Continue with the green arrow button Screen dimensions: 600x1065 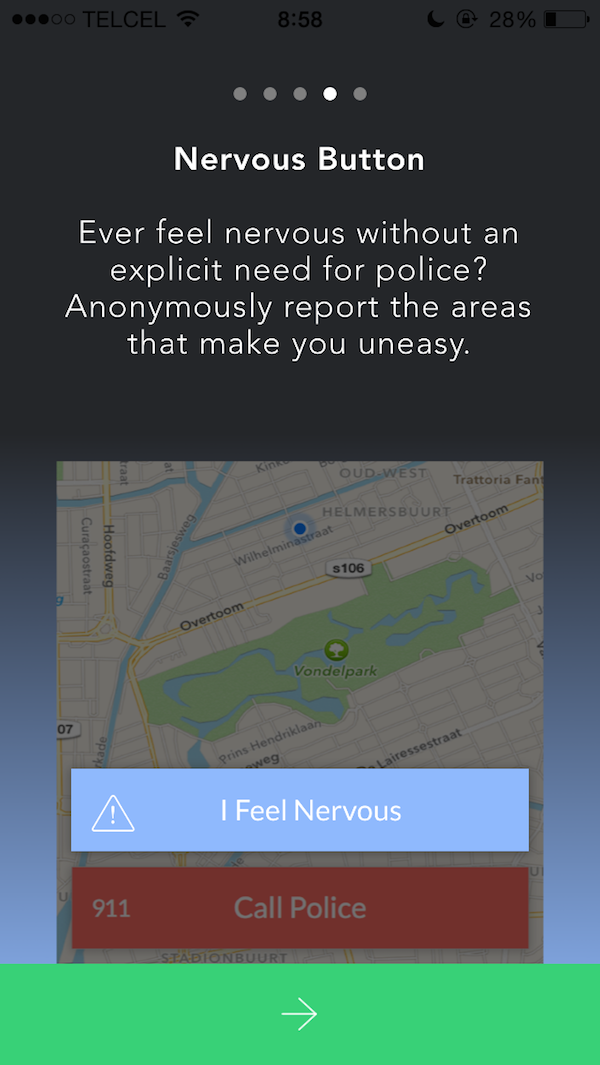(299, 1014)
